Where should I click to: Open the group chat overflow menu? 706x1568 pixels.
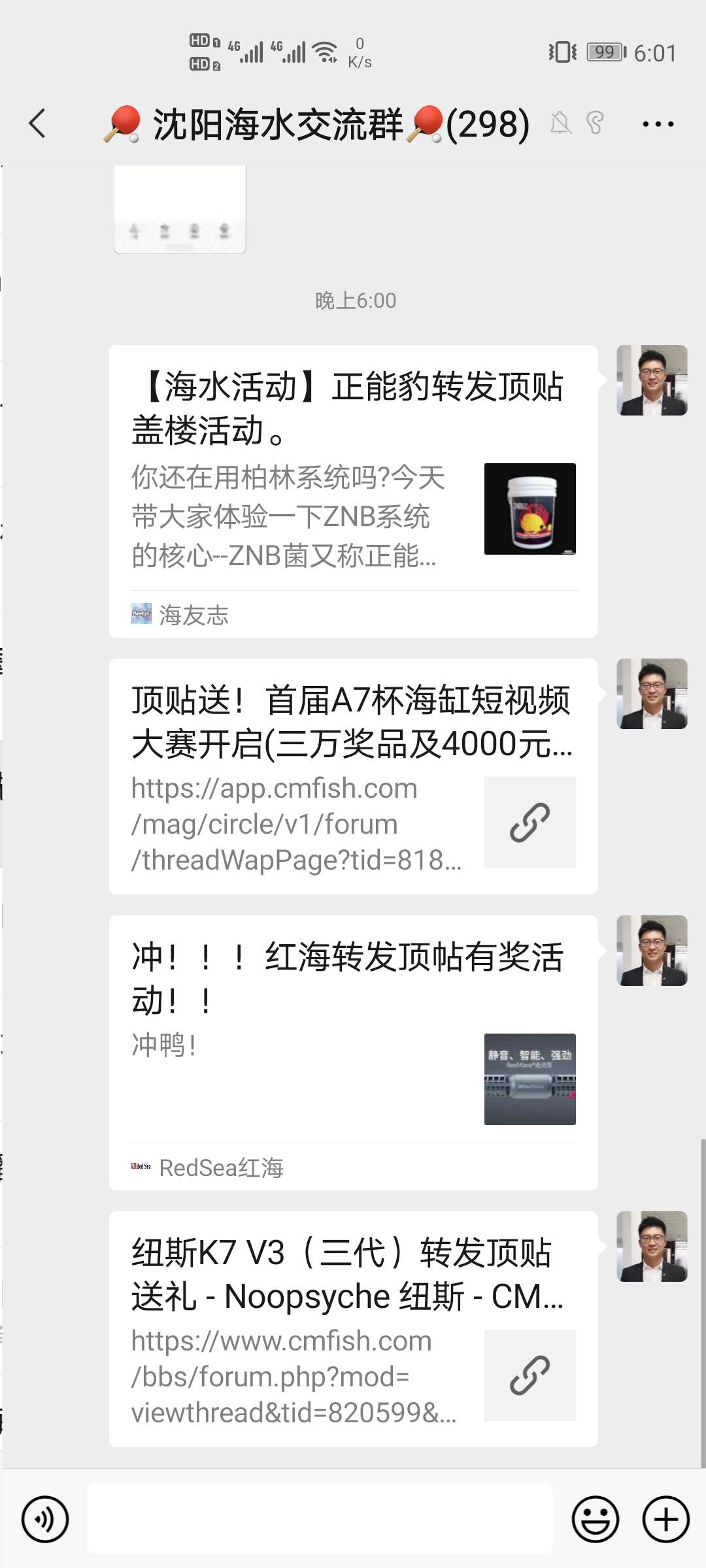[658, 123]
